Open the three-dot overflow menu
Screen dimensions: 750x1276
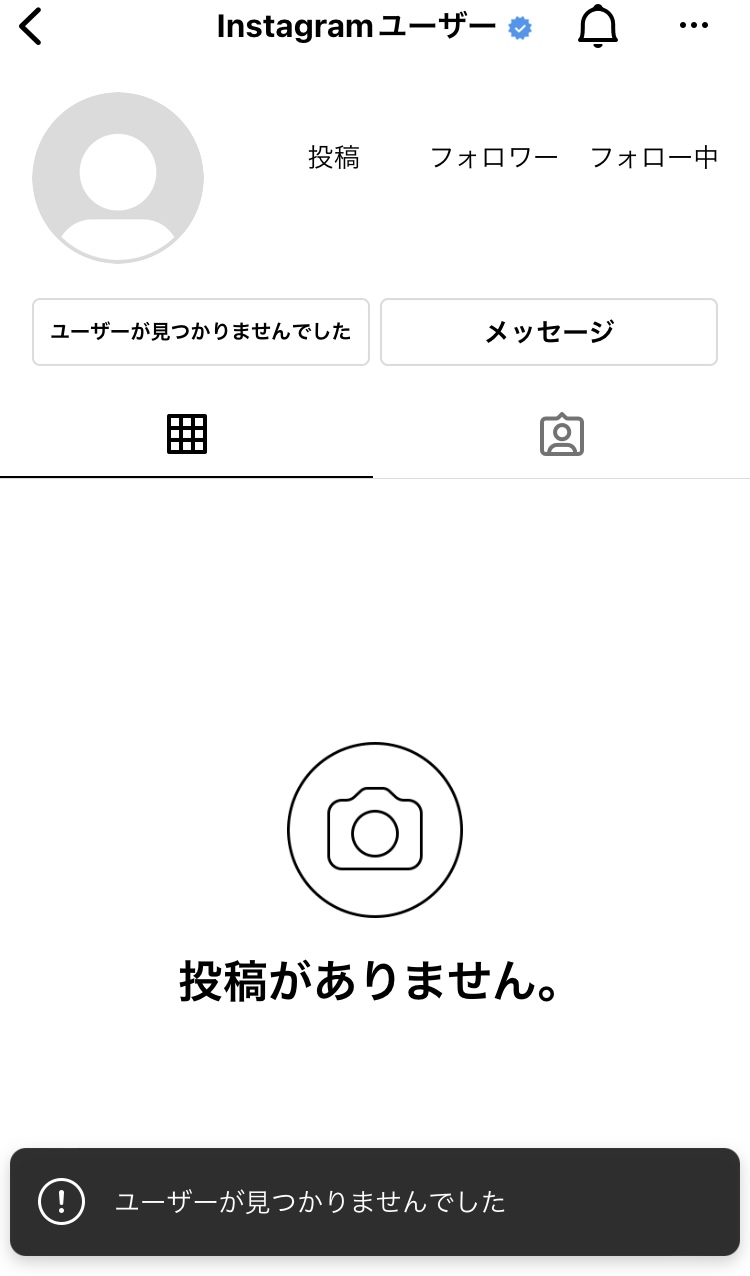click(693, 27)
